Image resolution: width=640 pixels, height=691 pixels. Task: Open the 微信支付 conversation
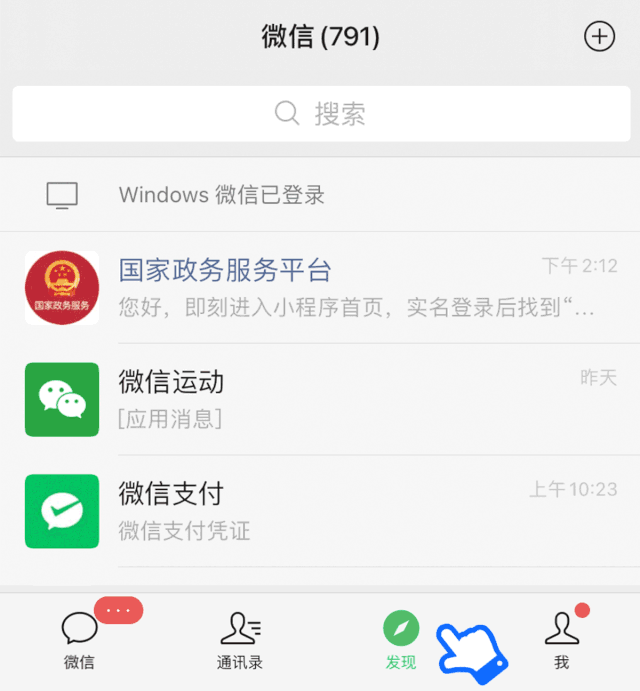(320, 510)
